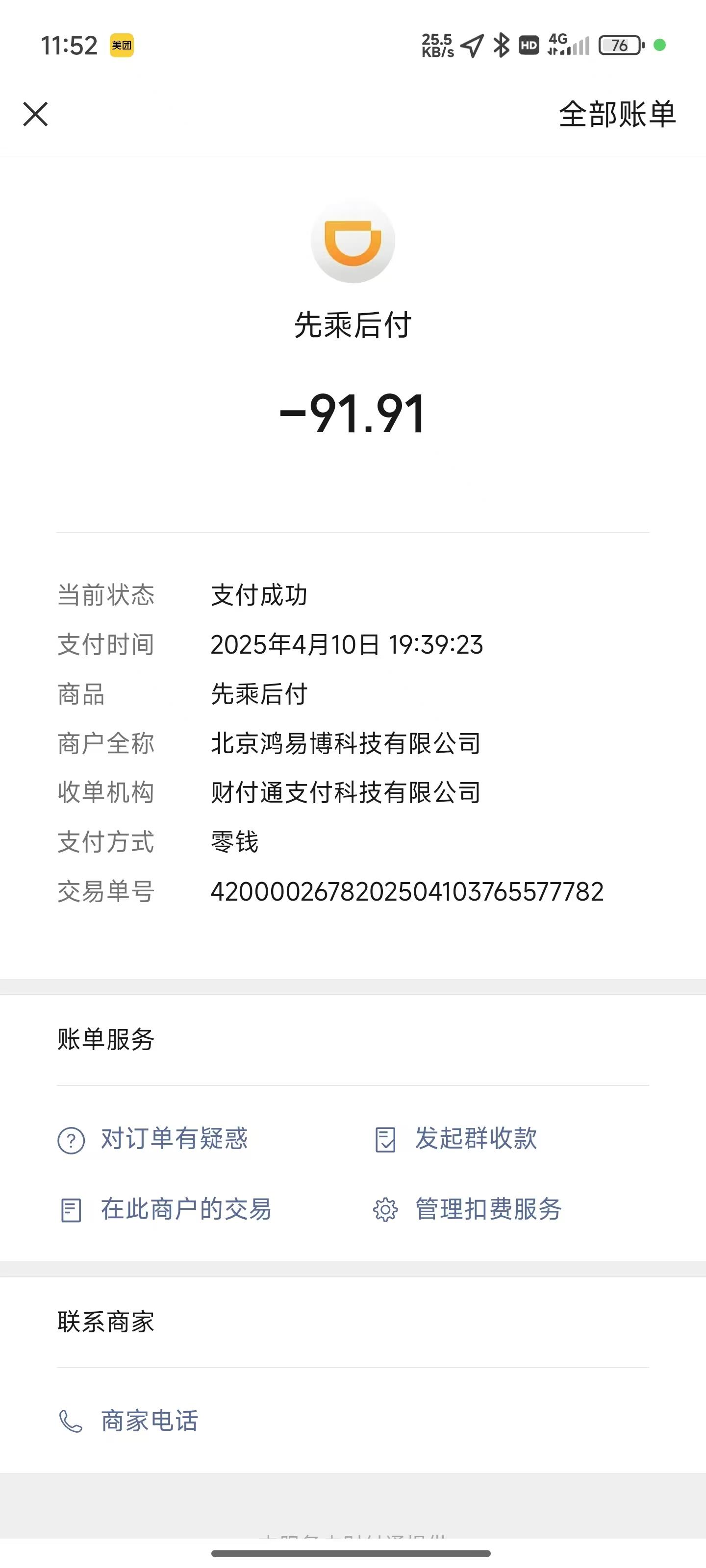View 在此商户的交易 history

(x=164, y=1209)
